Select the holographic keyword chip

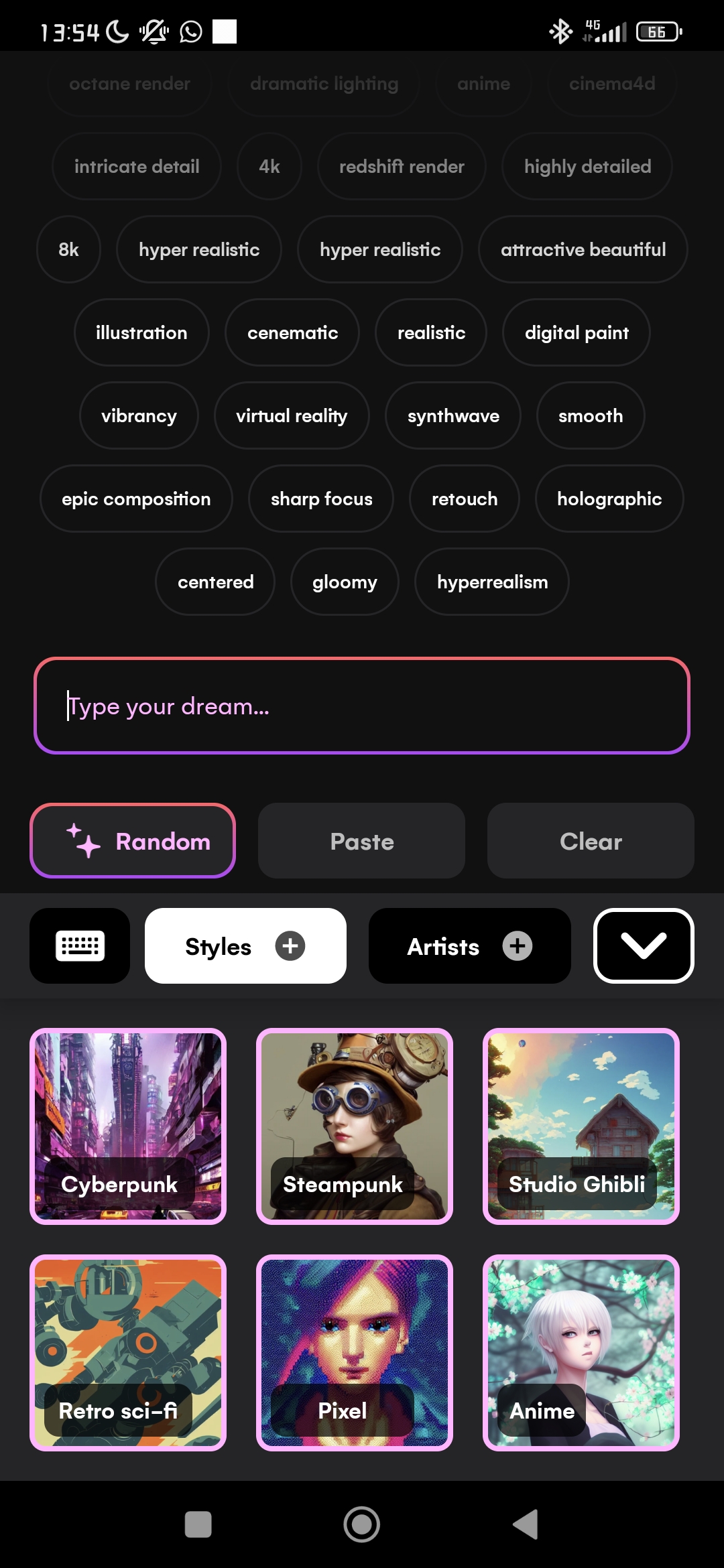pyautogui.click(x=609, y=499)
